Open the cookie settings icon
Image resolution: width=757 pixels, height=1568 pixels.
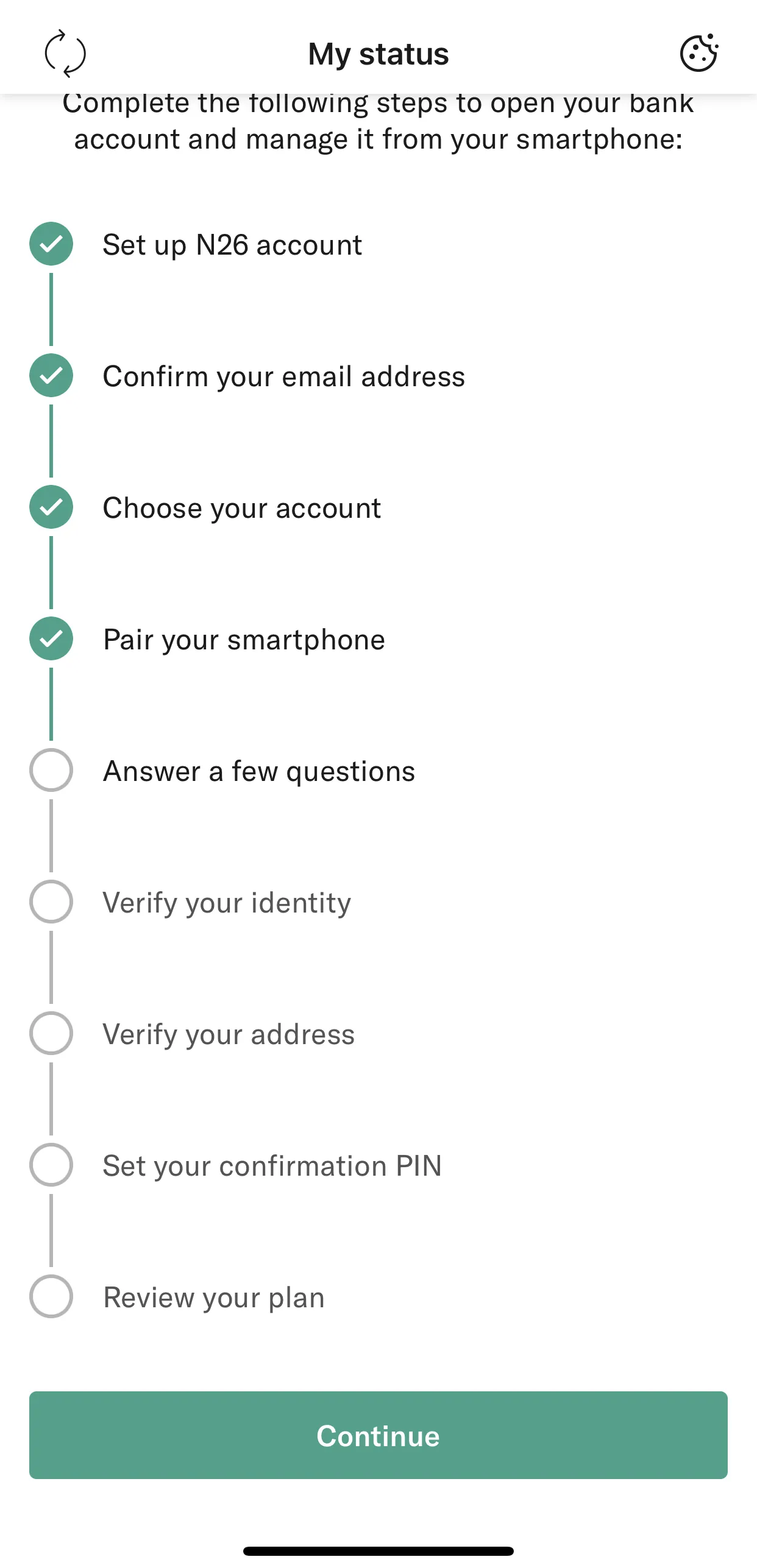click(x=699, y=54)
